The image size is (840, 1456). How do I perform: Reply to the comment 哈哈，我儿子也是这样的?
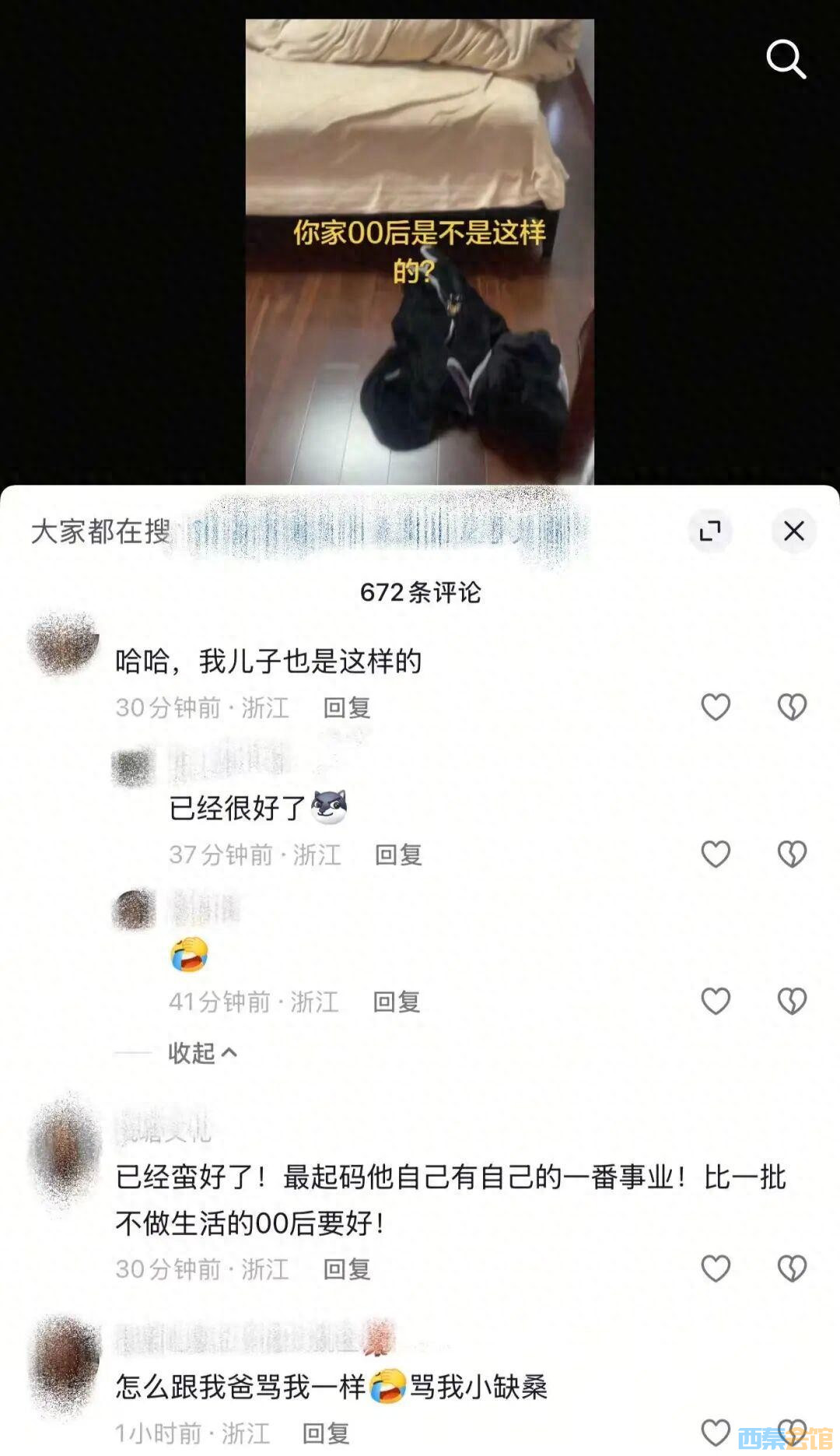click(347, 707)
